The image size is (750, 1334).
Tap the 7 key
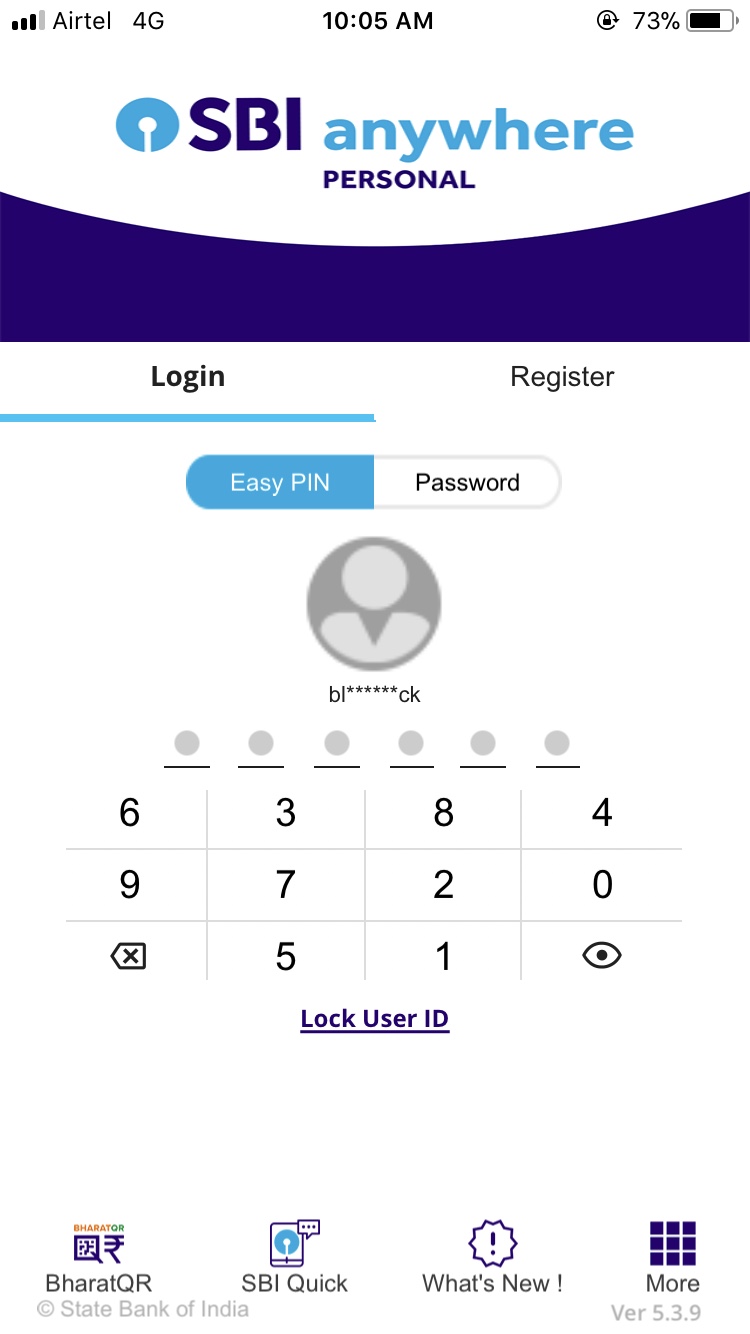click(286, 884)
